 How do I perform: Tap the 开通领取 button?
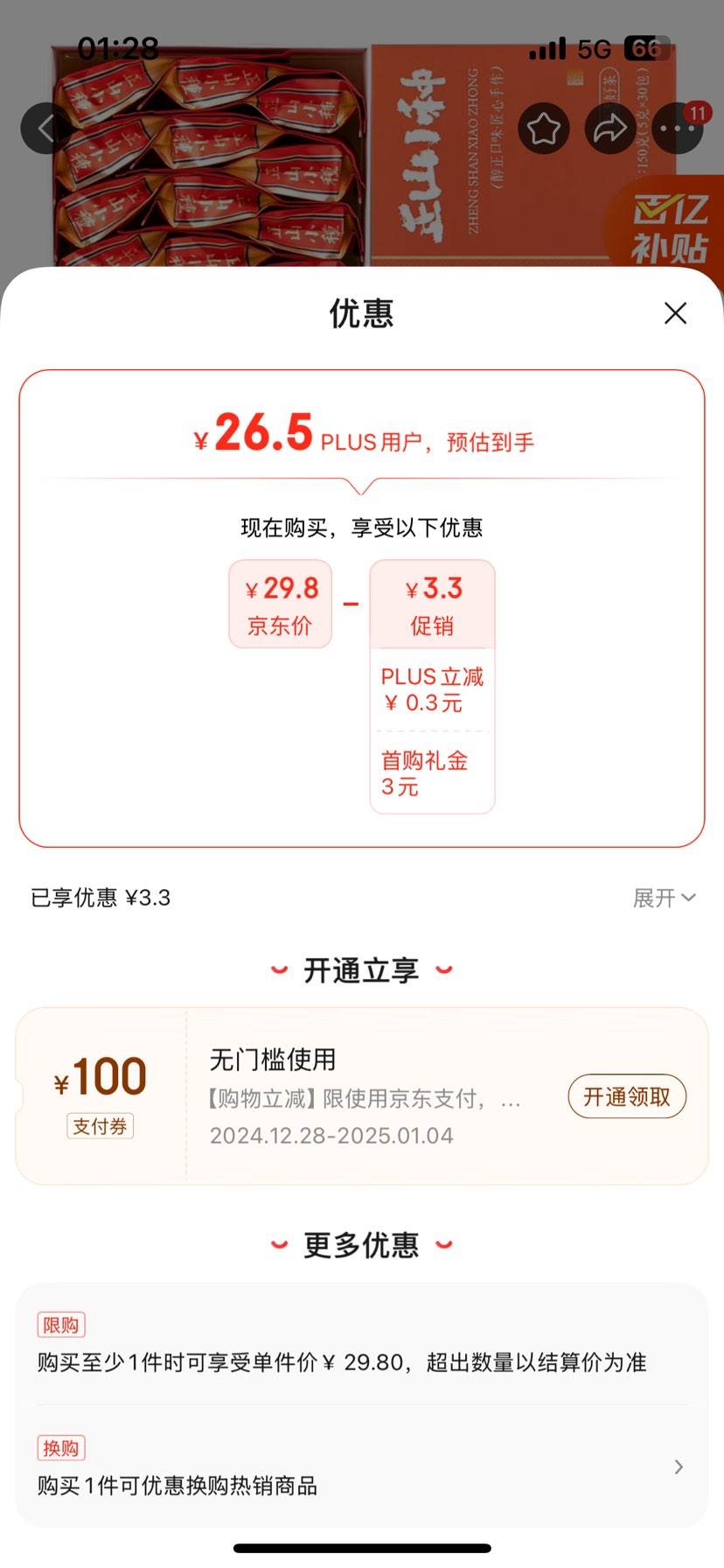pos(626,1096)
